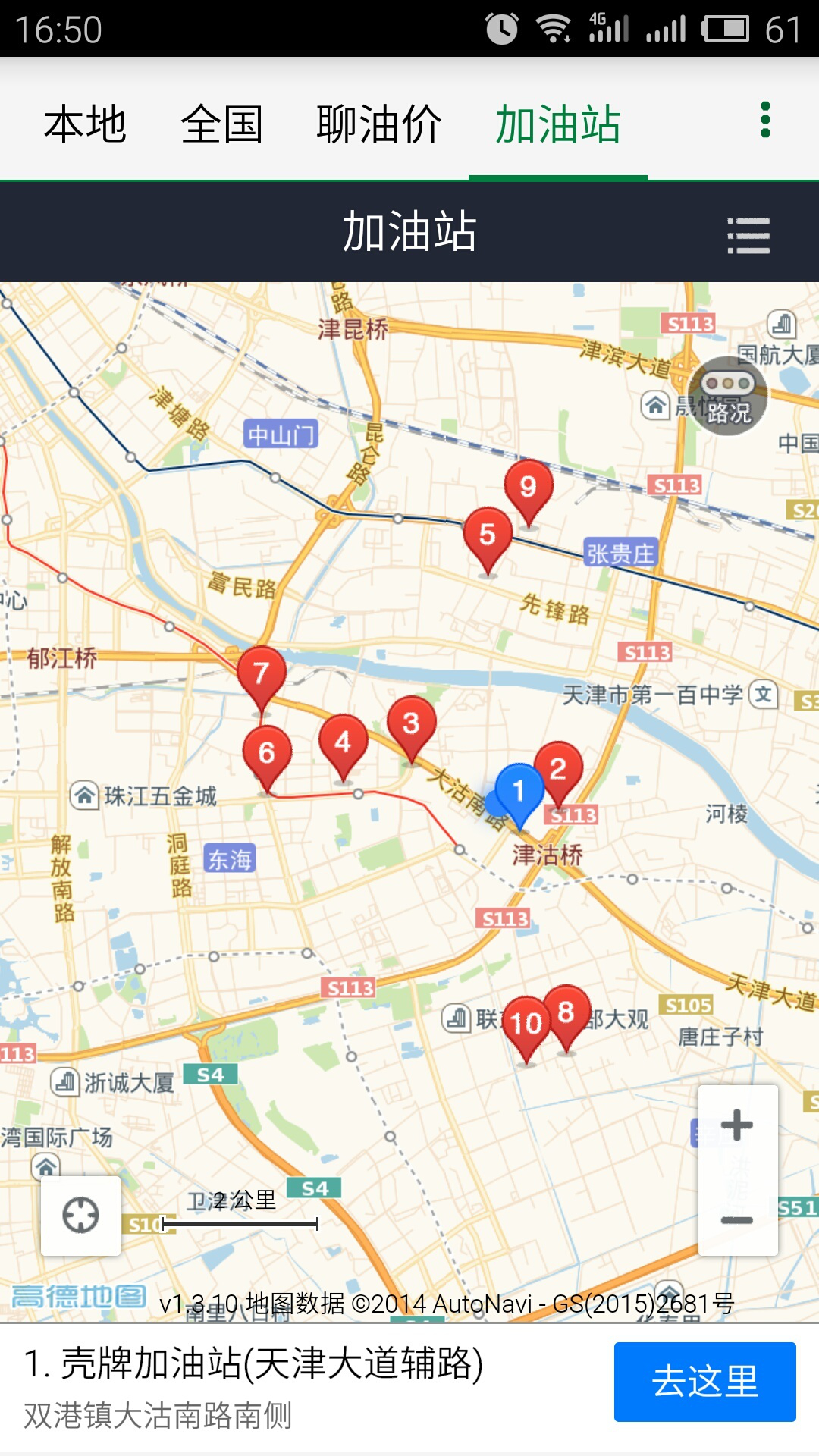
Task: Show gas stations as a list
Action: [748, 235]
